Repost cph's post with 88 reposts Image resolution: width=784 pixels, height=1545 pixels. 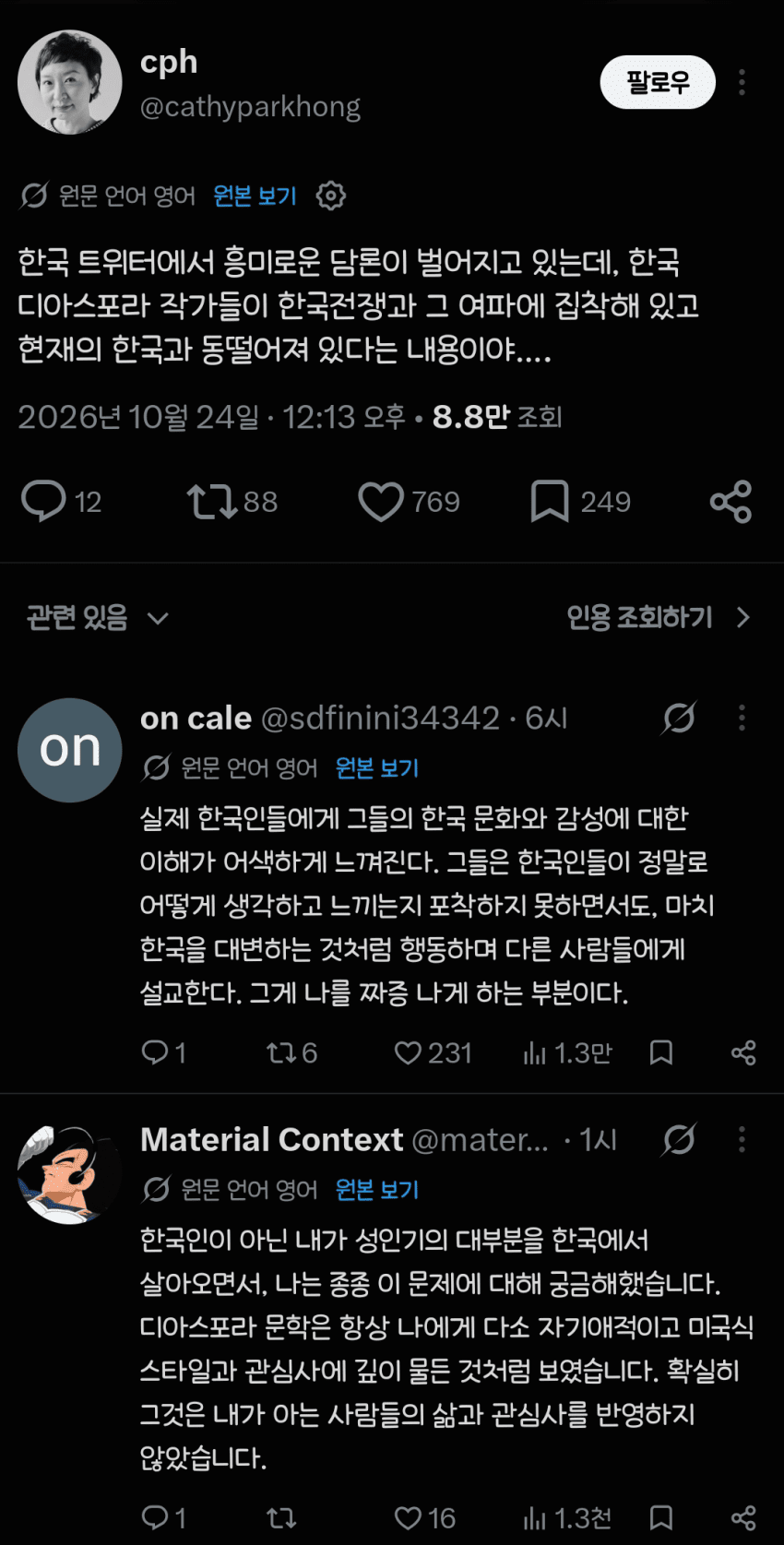pos(232,502)
